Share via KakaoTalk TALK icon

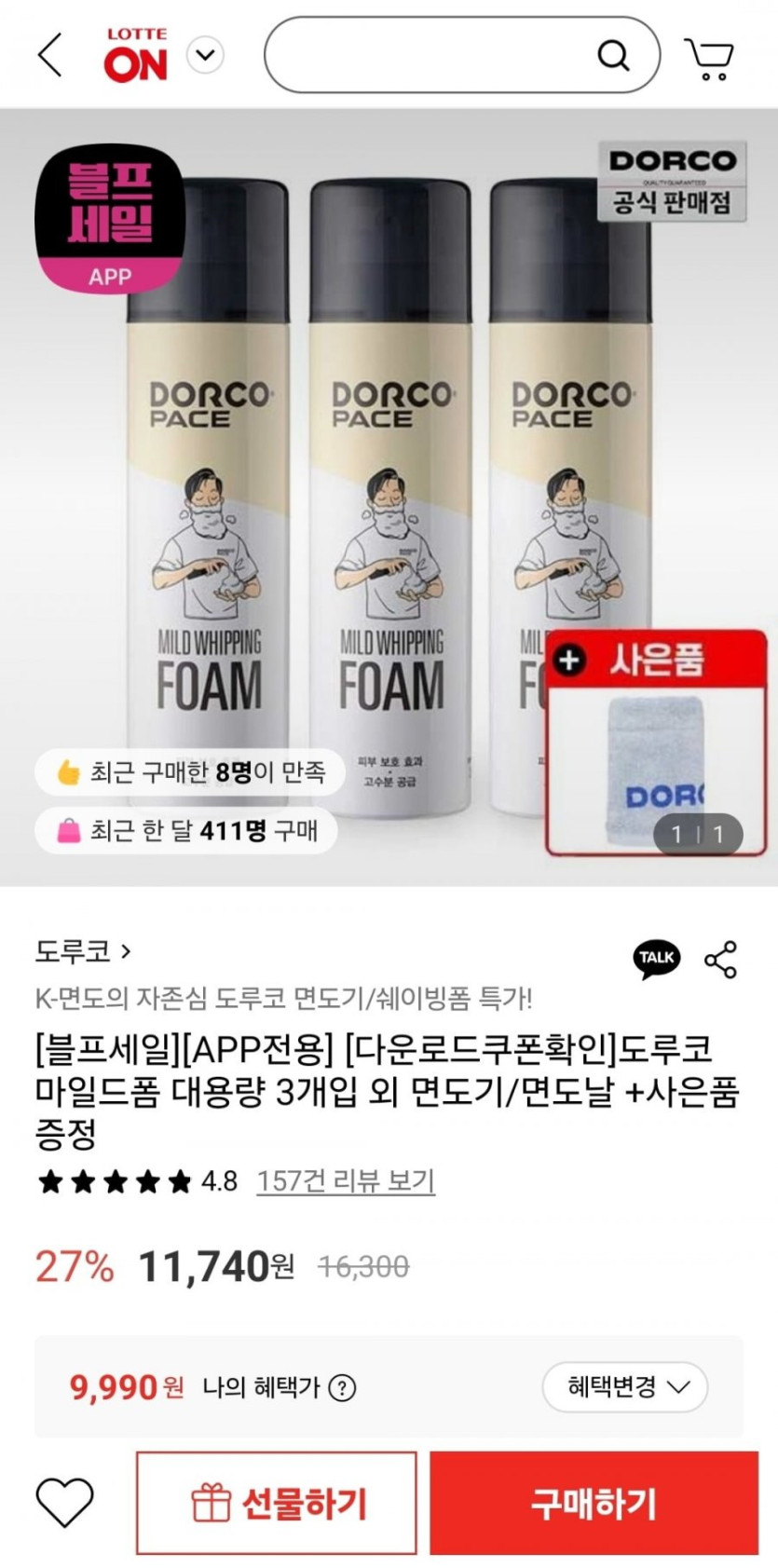657,959
